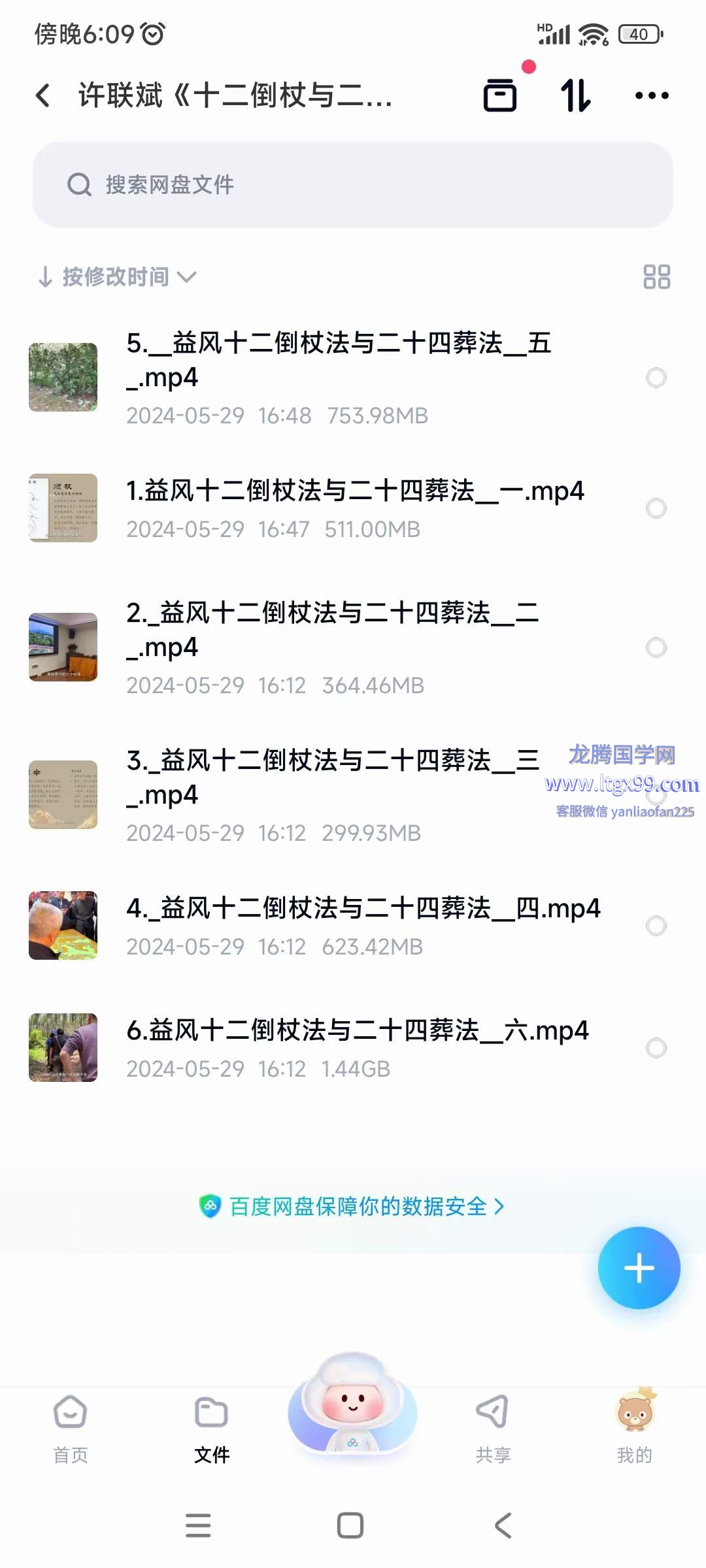Select checkbox for the 623.42MB video 四.mp4
This screenshot has width=706, height=1568.
coord(656,926)
